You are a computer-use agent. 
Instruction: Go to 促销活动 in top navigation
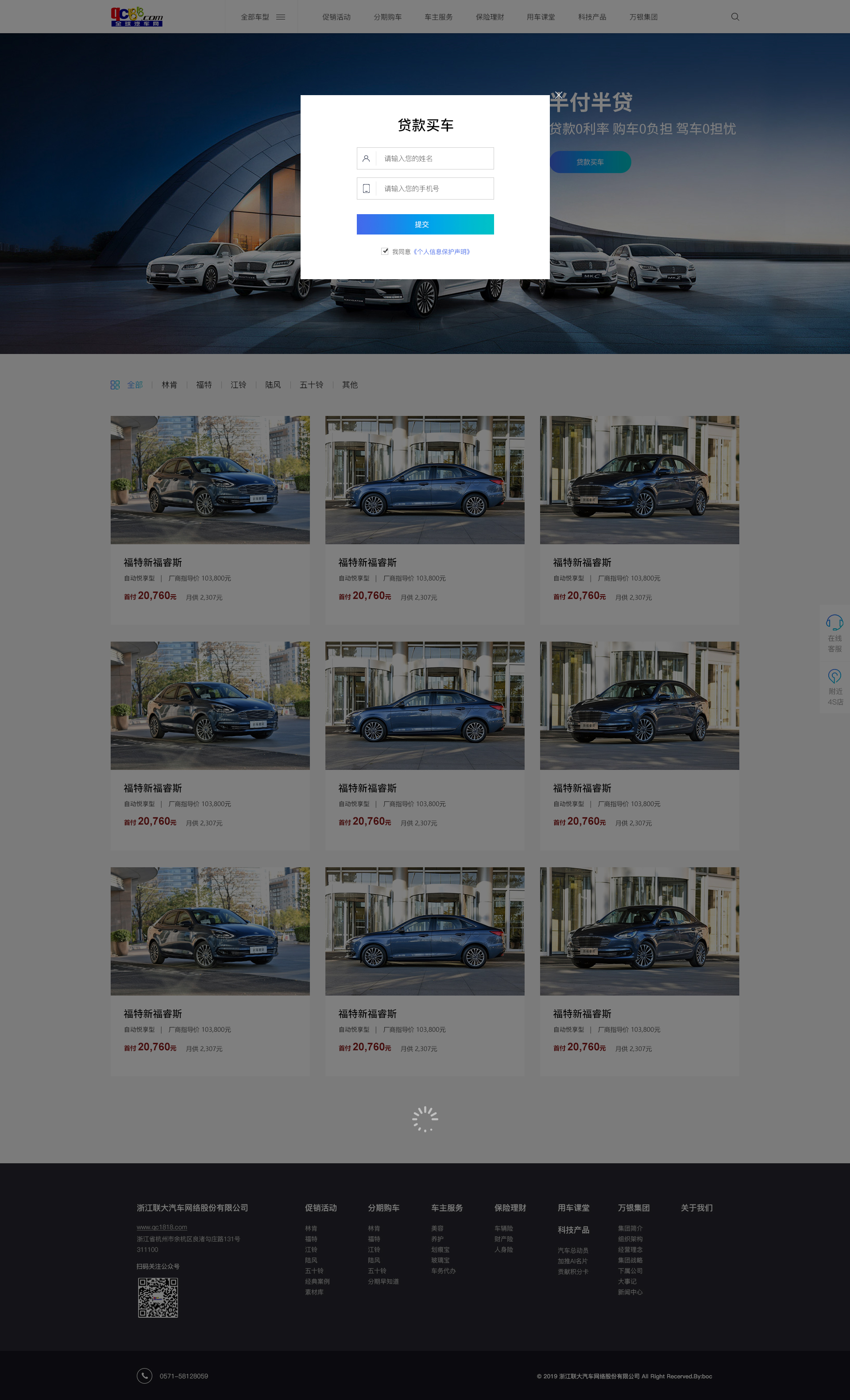[x=336, y=17]
